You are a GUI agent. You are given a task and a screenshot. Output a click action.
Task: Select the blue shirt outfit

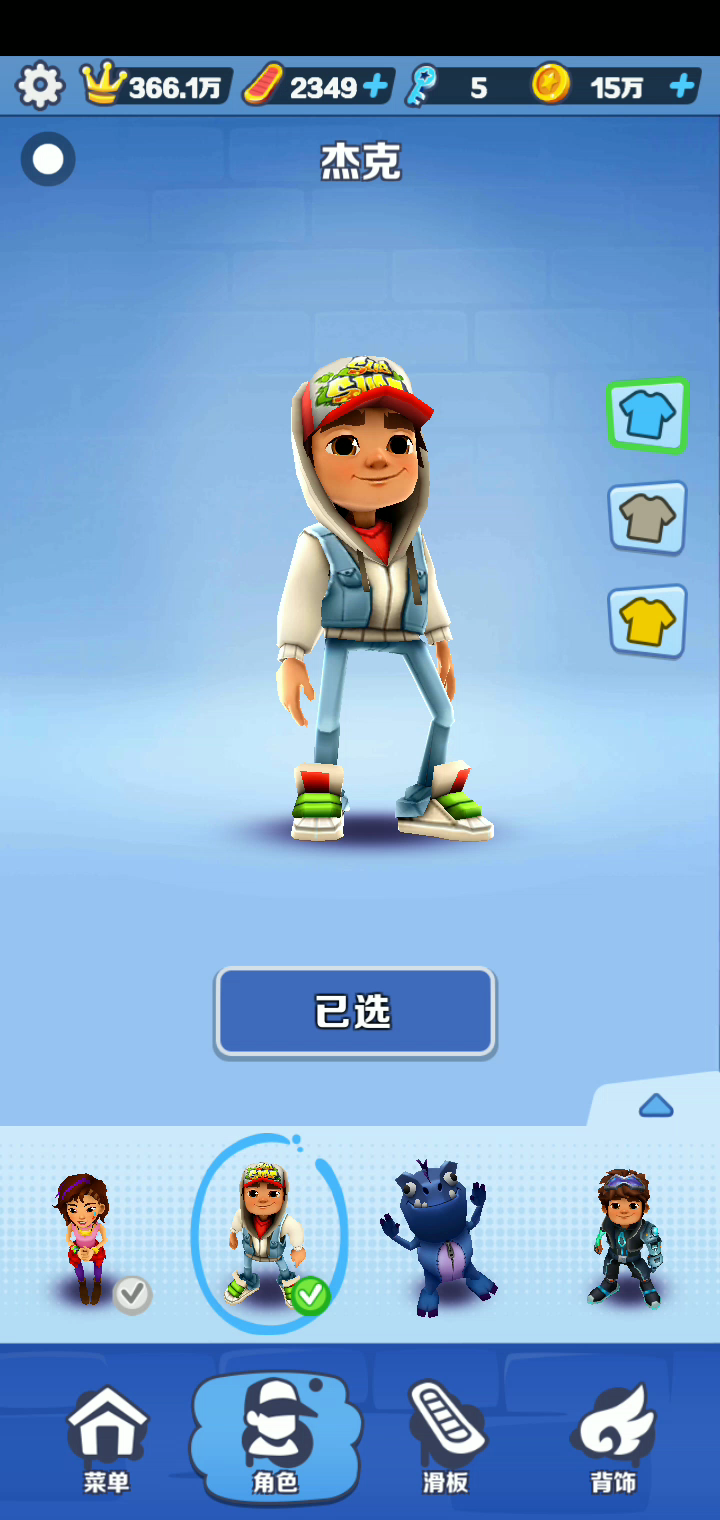[647, 415]
